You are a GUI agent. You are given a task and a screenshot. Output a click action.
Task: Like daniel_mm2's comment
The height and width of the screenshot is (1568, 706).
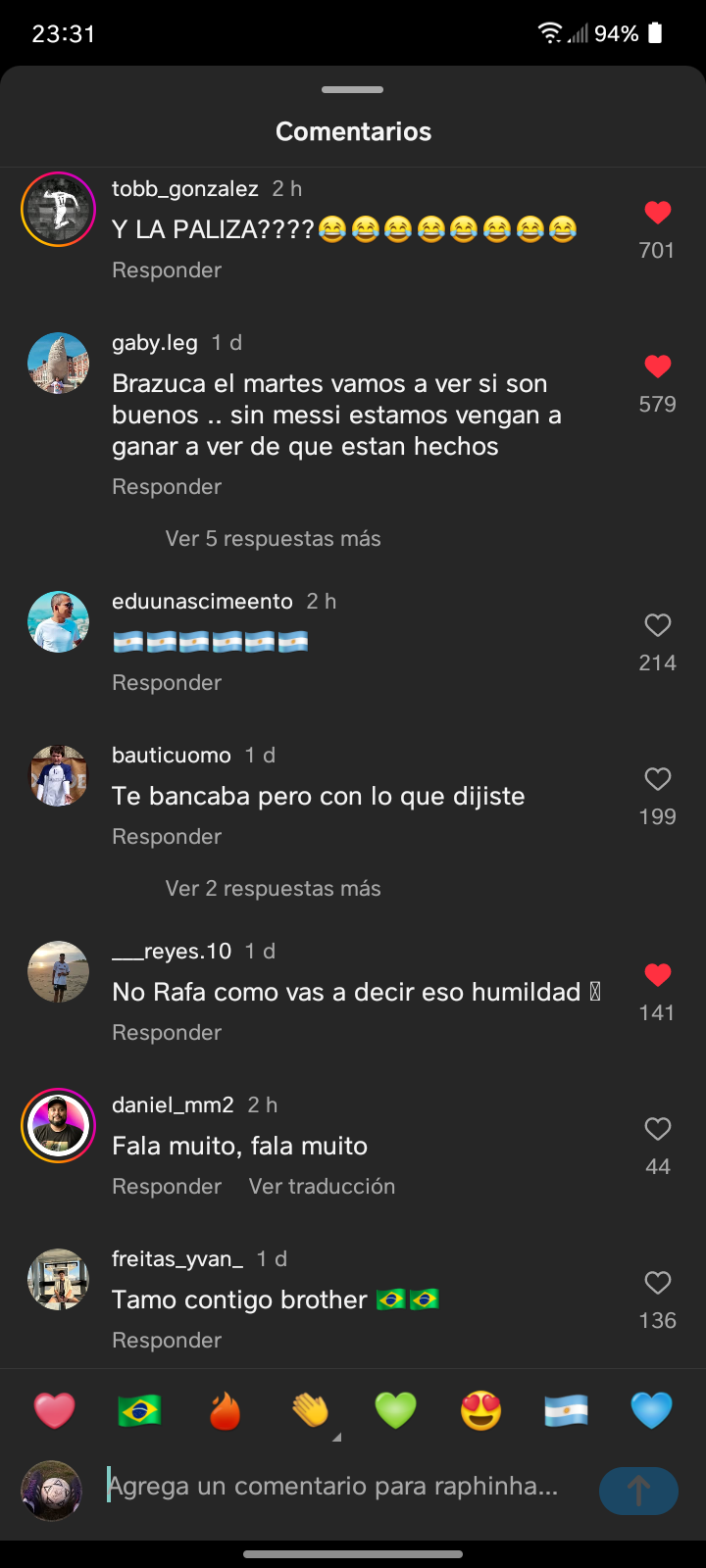657,1129
